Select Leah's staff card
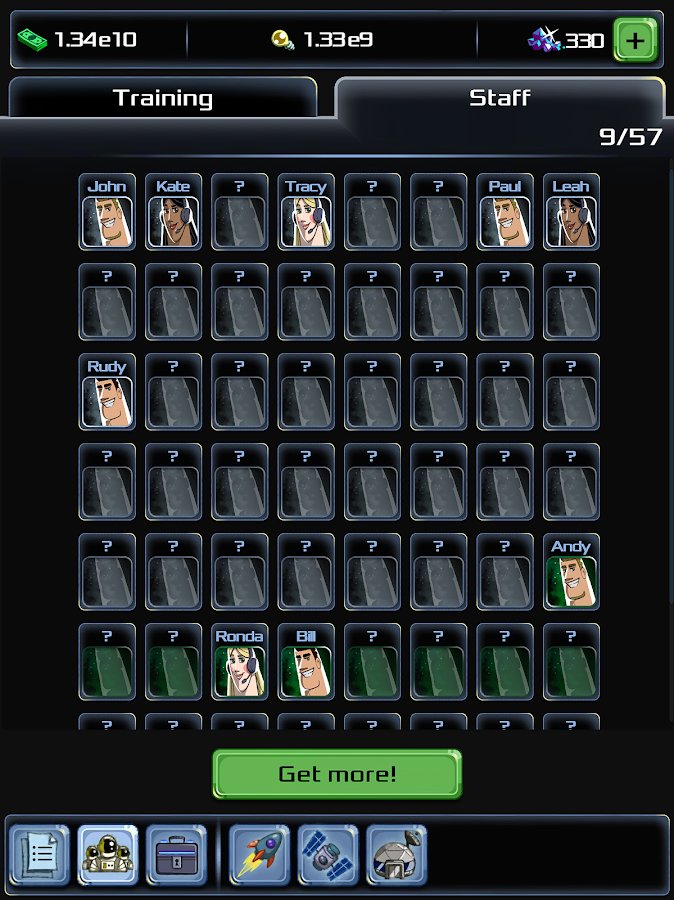This screenshot has width=674, height=900. (x=571, y=212)
